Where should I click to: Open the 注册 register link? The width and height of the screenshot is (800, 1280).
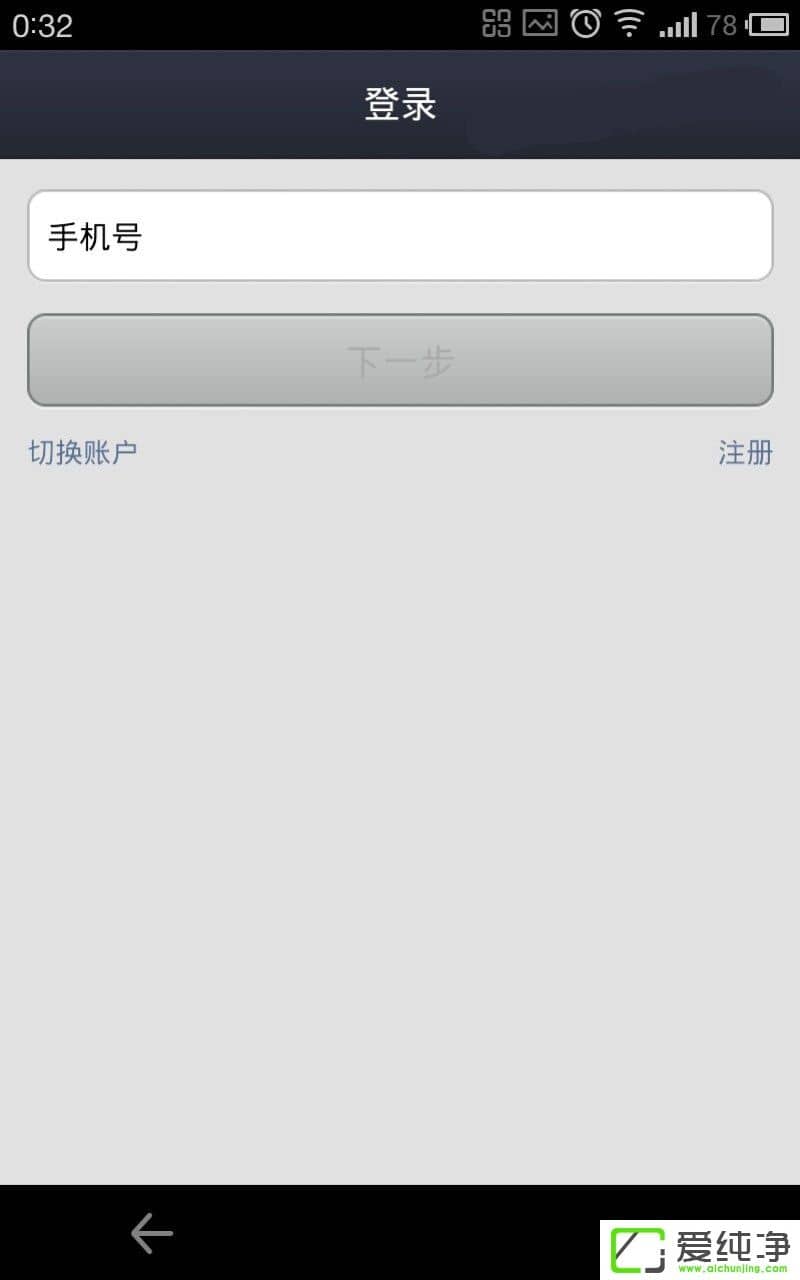pos(745,452)
